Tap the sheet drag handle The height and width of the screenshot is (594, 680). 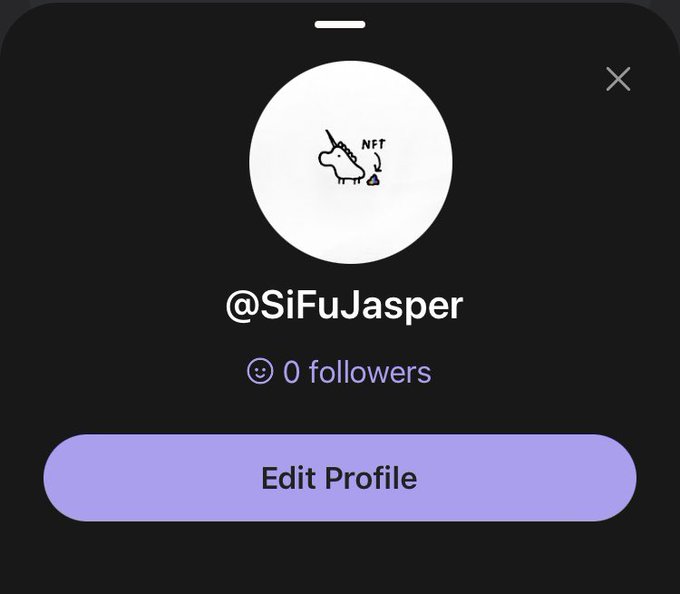(x=340, y=23)
